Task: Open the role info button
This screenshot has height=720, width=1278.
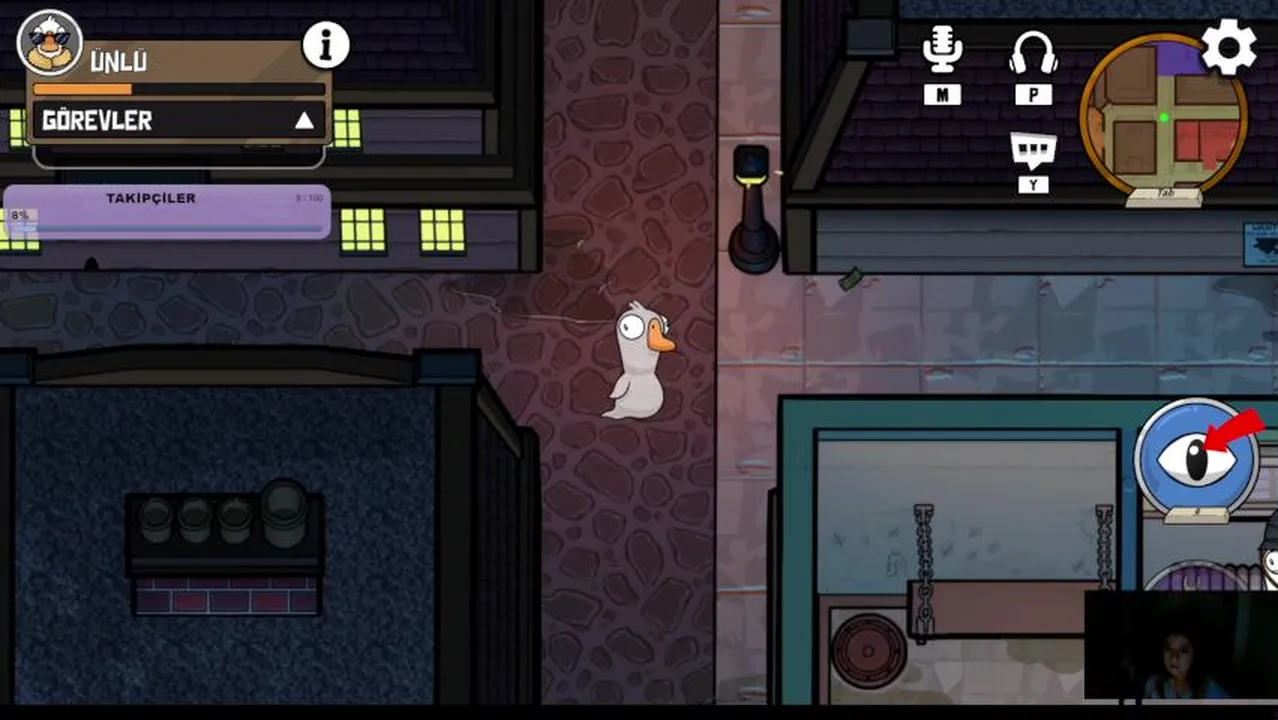Action: (x=326, y=44)
